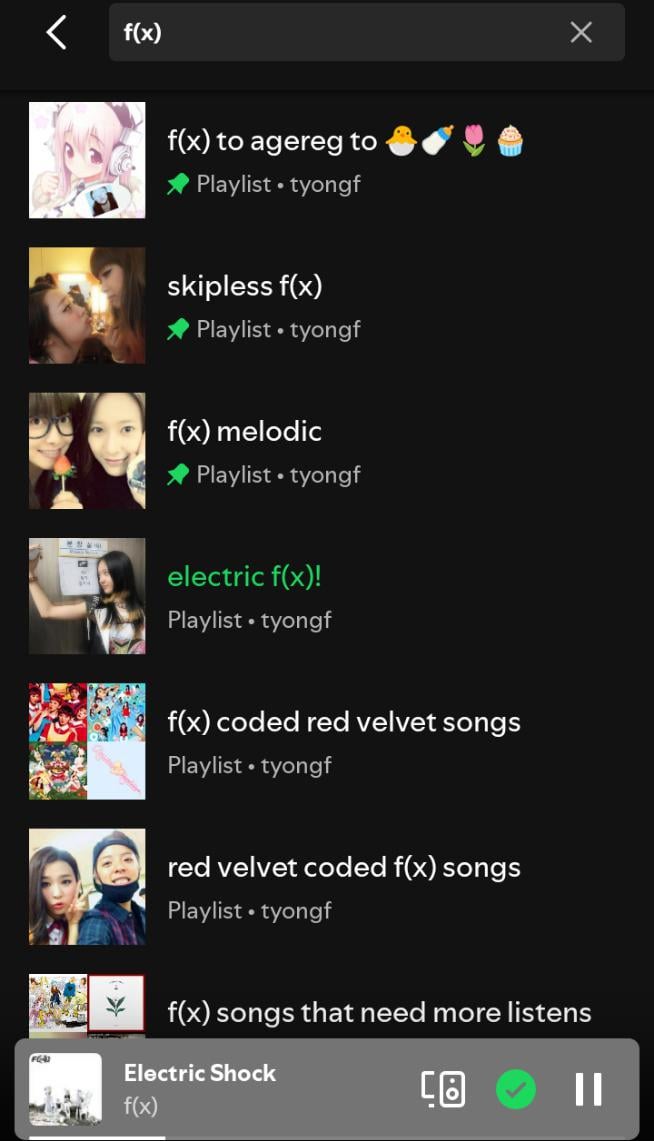Clear the f(x) search text
Viewport: 654px width, 1141px height.
pos(581,33)
